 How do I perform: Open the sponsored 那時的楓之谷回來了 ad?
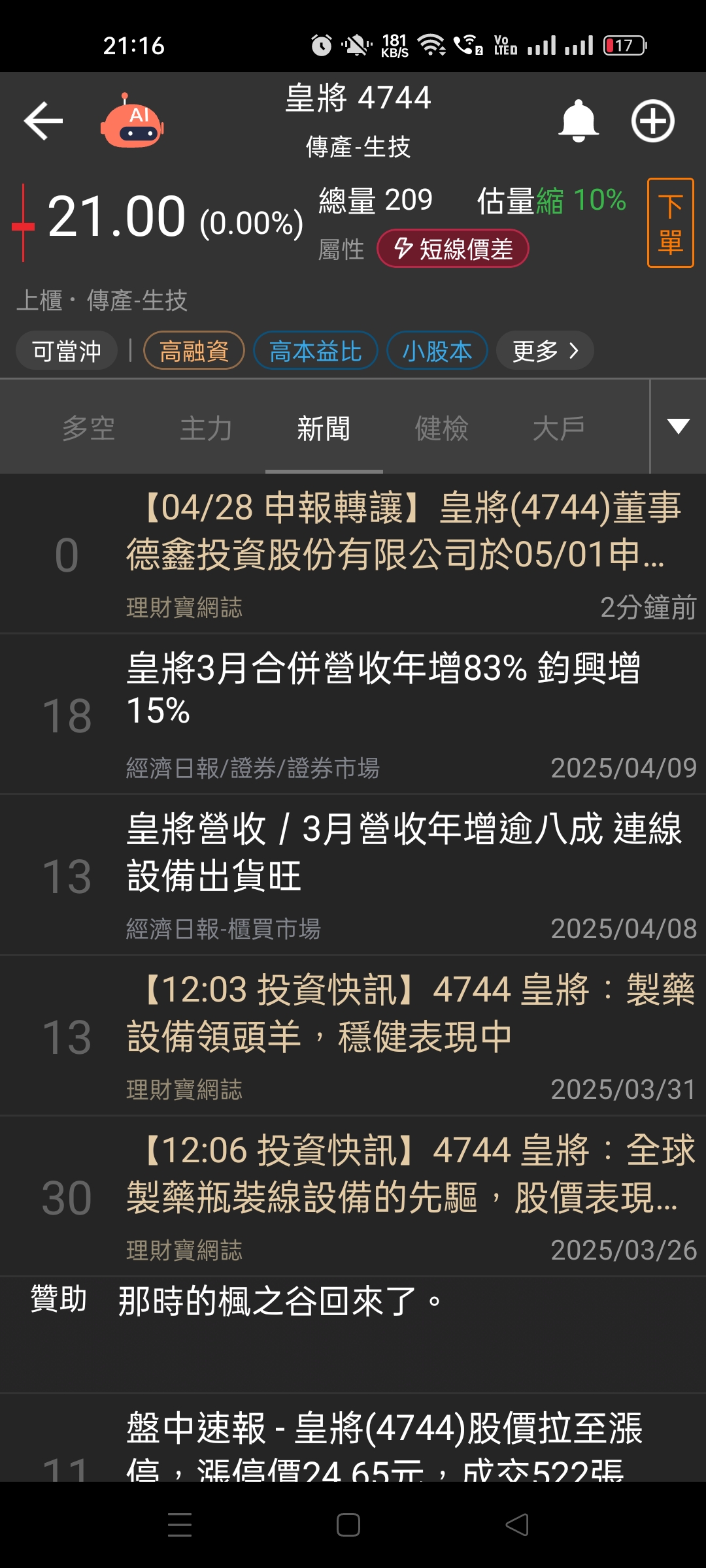point(281,1301)
